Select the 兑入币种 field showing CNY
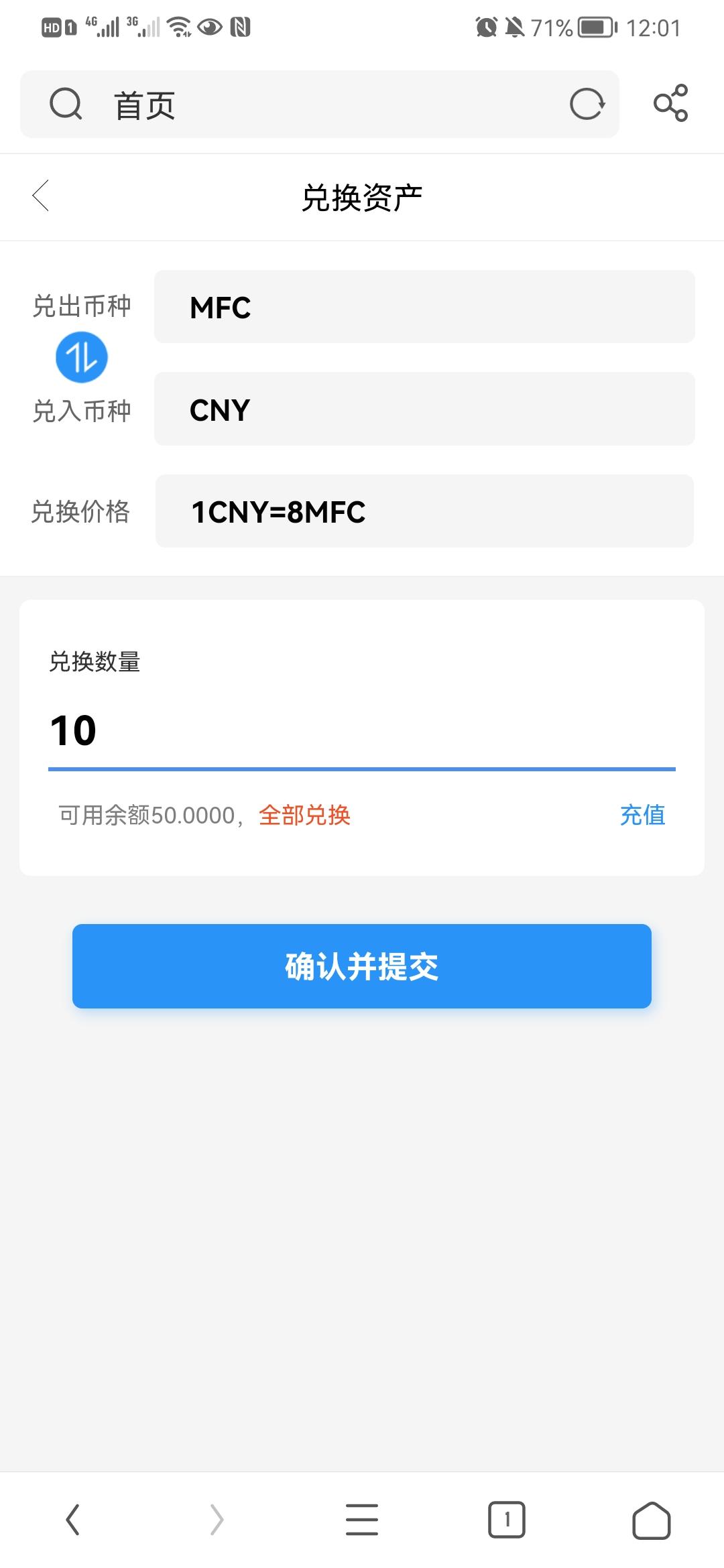Image resolution: width=724 pixels, height=1568 pixels. pyautogui.click(x=424, y=409)
